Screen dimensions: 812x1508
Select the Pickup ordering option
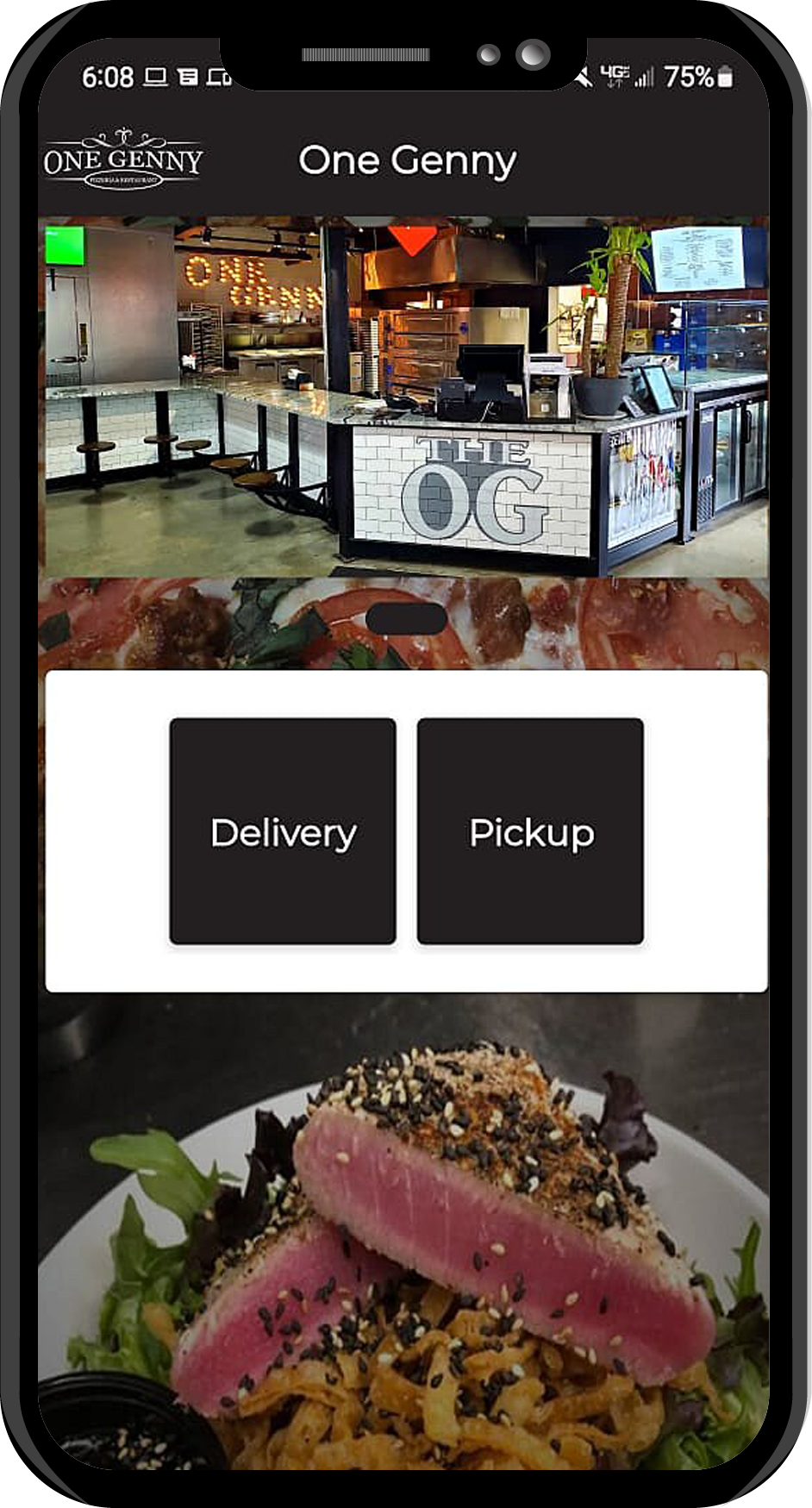[531, 832]
